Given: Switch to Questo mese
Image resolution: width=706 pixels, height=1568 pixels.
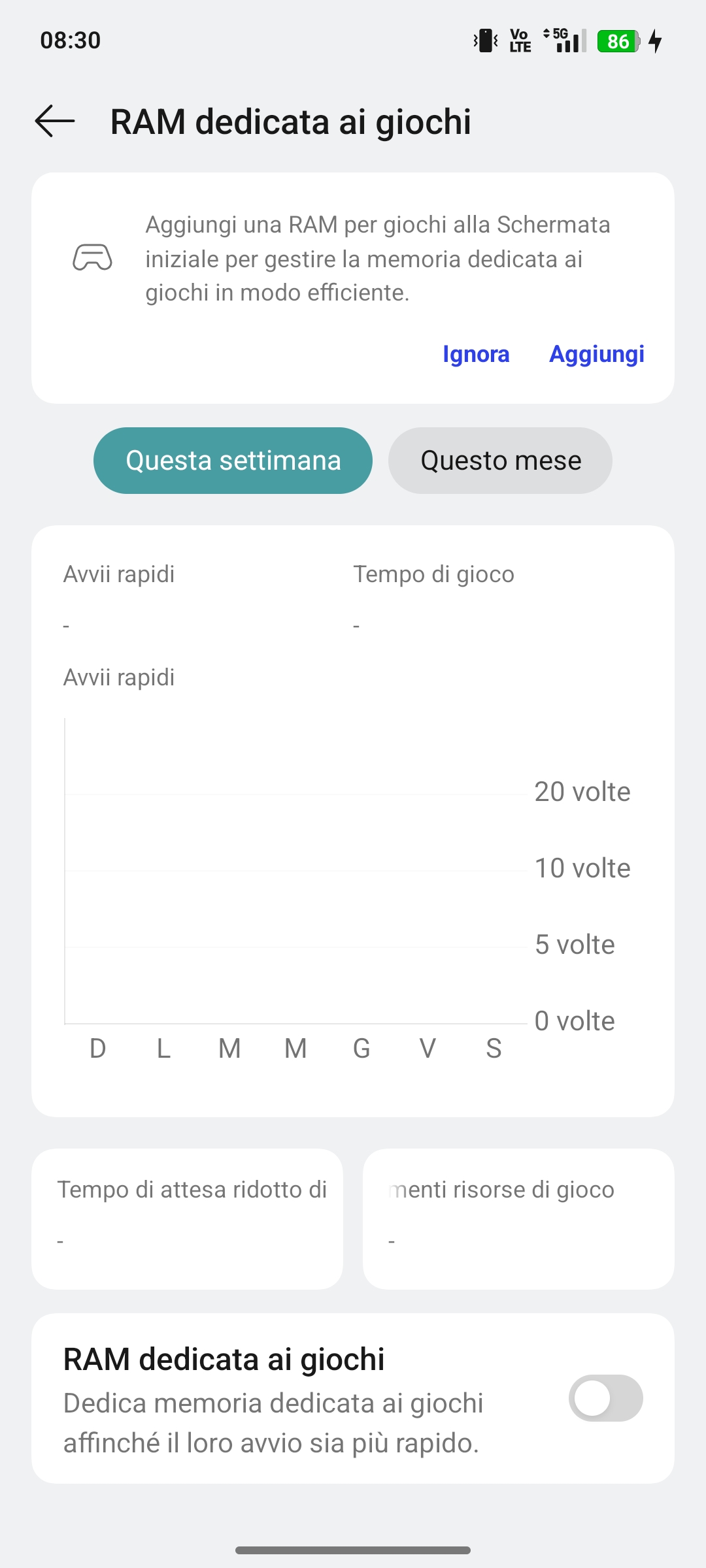Looking at the screenshot, I should pos(500,461).
